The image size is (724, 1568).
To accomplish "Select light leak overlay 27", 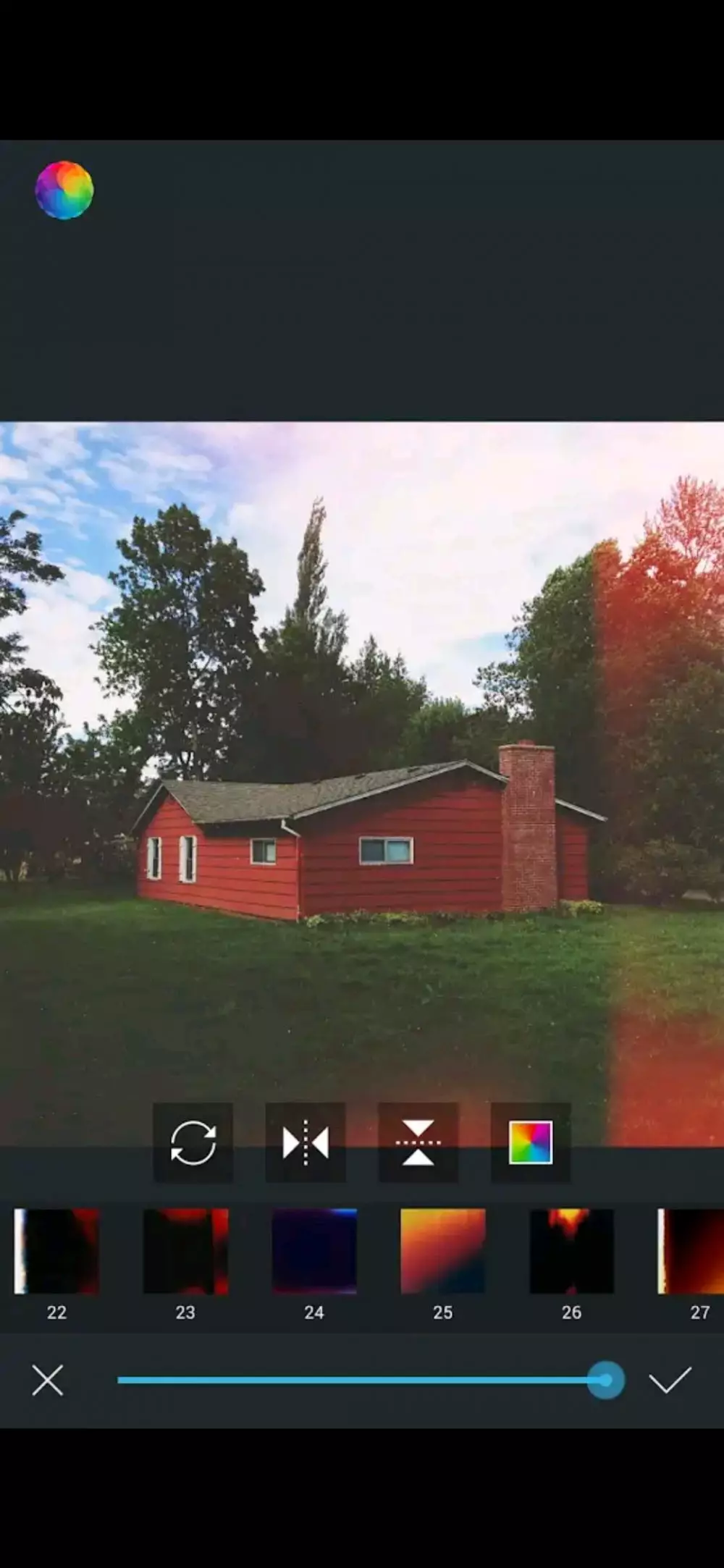I will (x=691, y=1251).
